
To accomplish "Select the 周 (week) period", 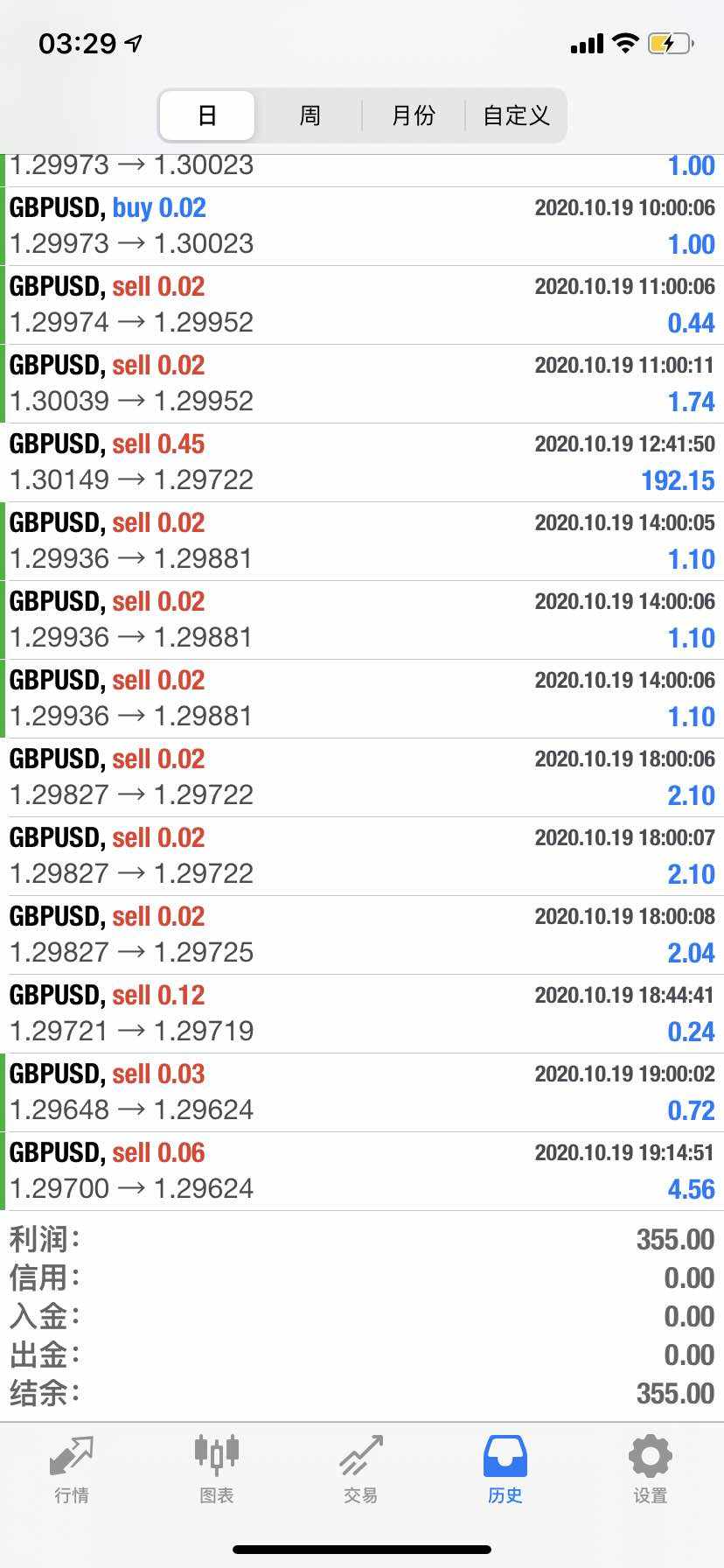I will point(310,115).
